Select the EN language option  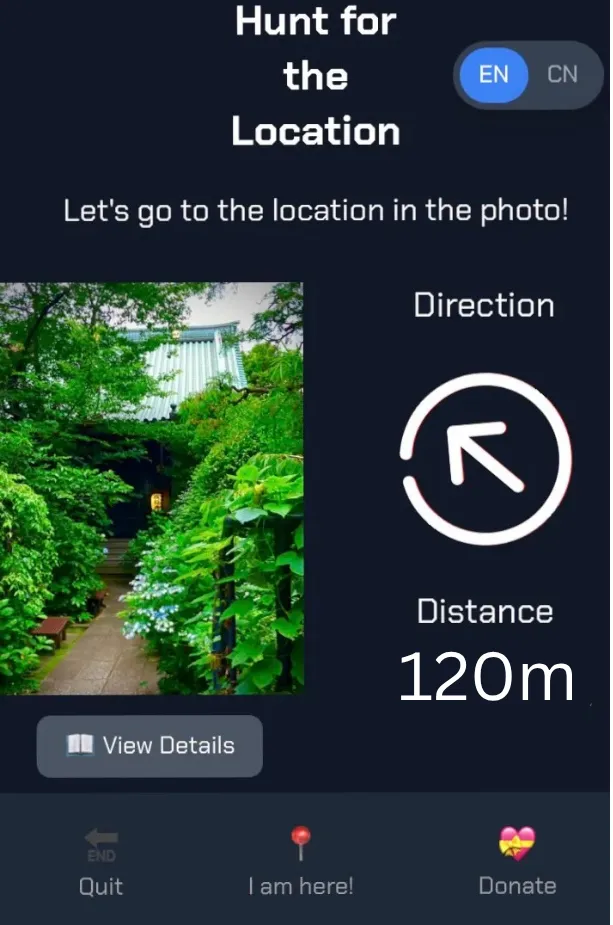click(x=493, y=74)
